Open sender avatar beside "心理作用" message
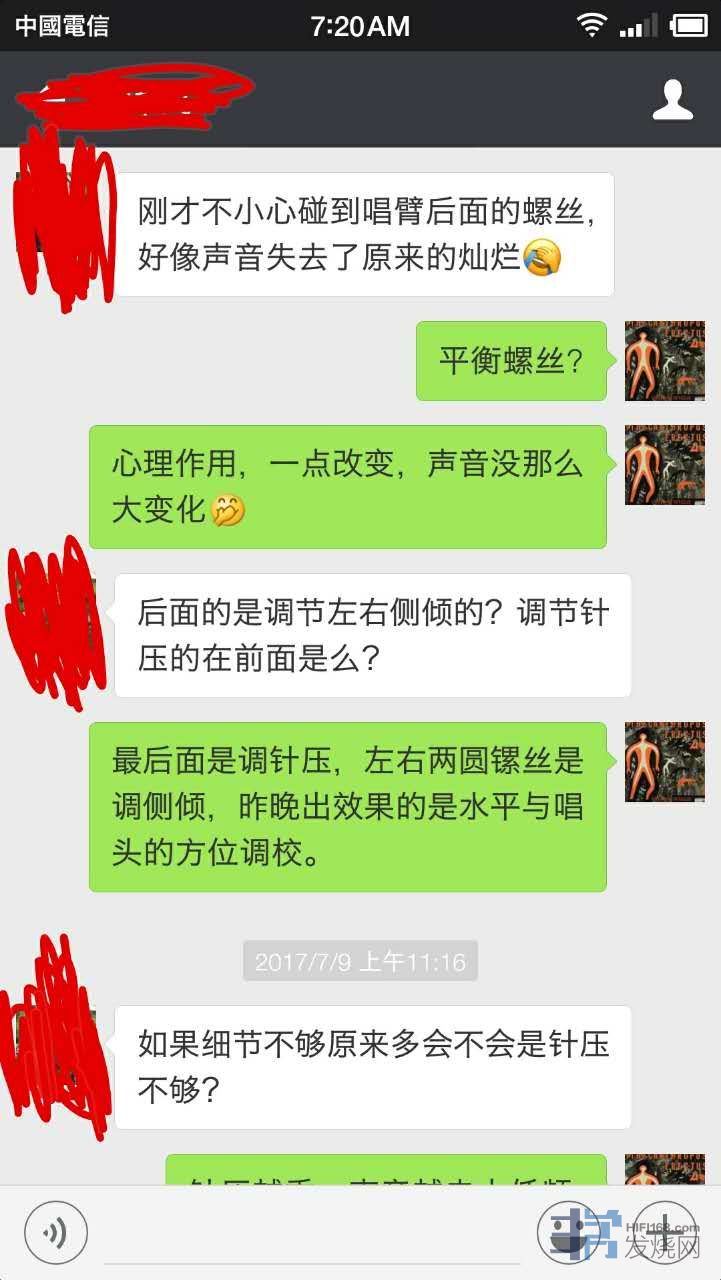The width and height of the screenshot is (721, 1280). pos(664,465)
